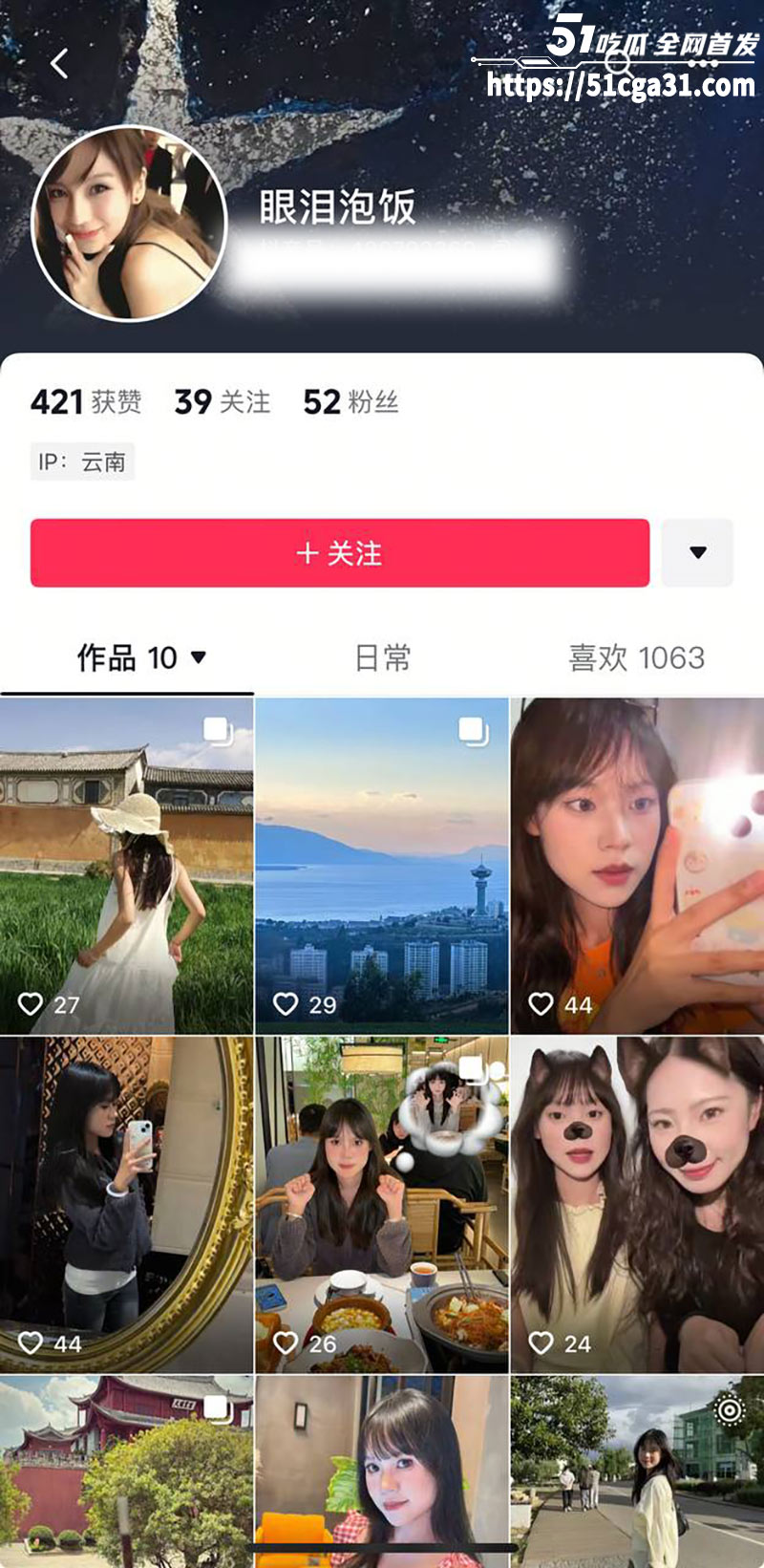Switch to the 日常 tab
Viewport: 764px width, 1568px height.
[382, 657]
